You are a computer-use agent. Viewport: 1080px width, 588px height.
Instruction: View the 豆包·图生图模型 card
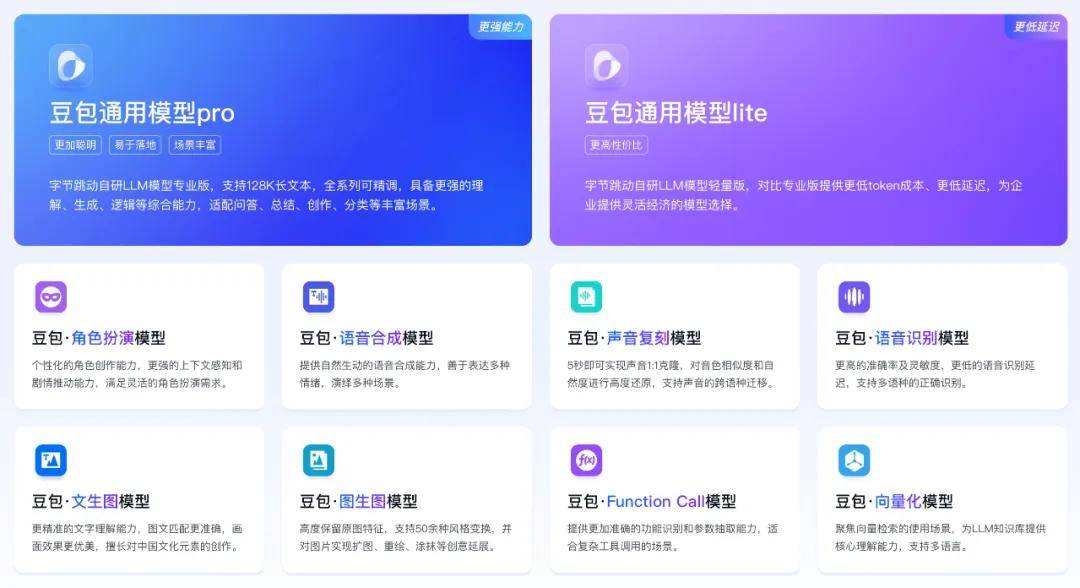(406, 500)
